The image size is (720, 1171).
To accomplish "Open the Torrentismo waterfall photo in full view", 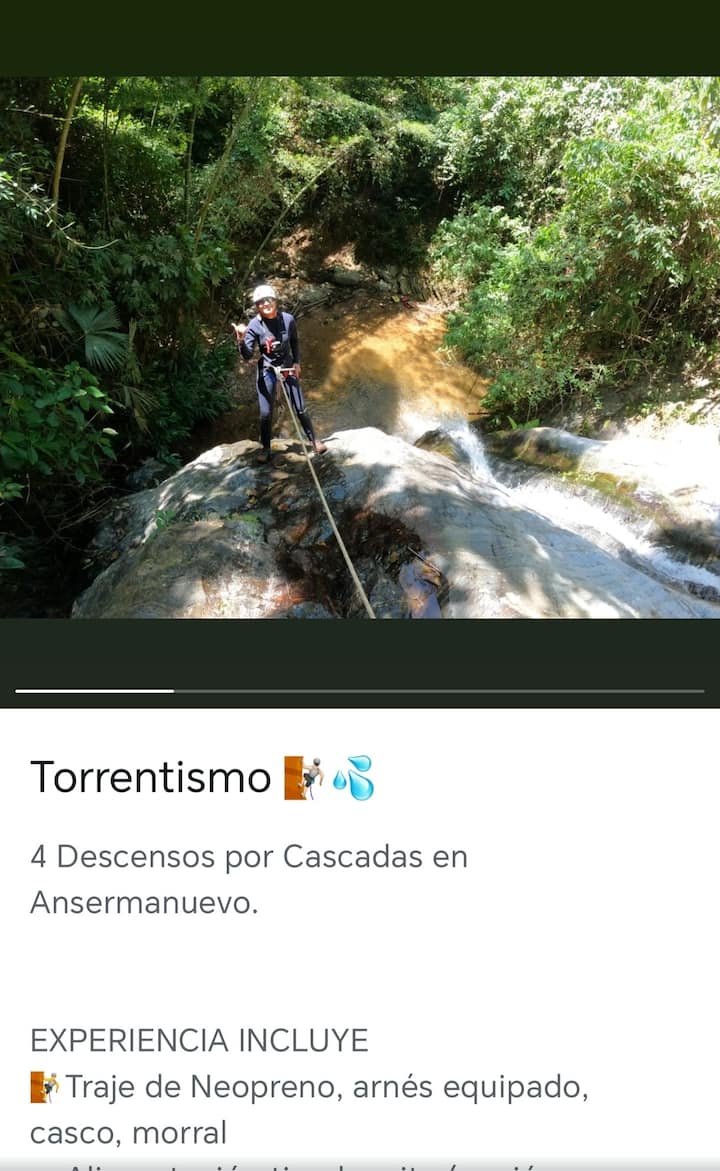I will (x=360, y=347).
